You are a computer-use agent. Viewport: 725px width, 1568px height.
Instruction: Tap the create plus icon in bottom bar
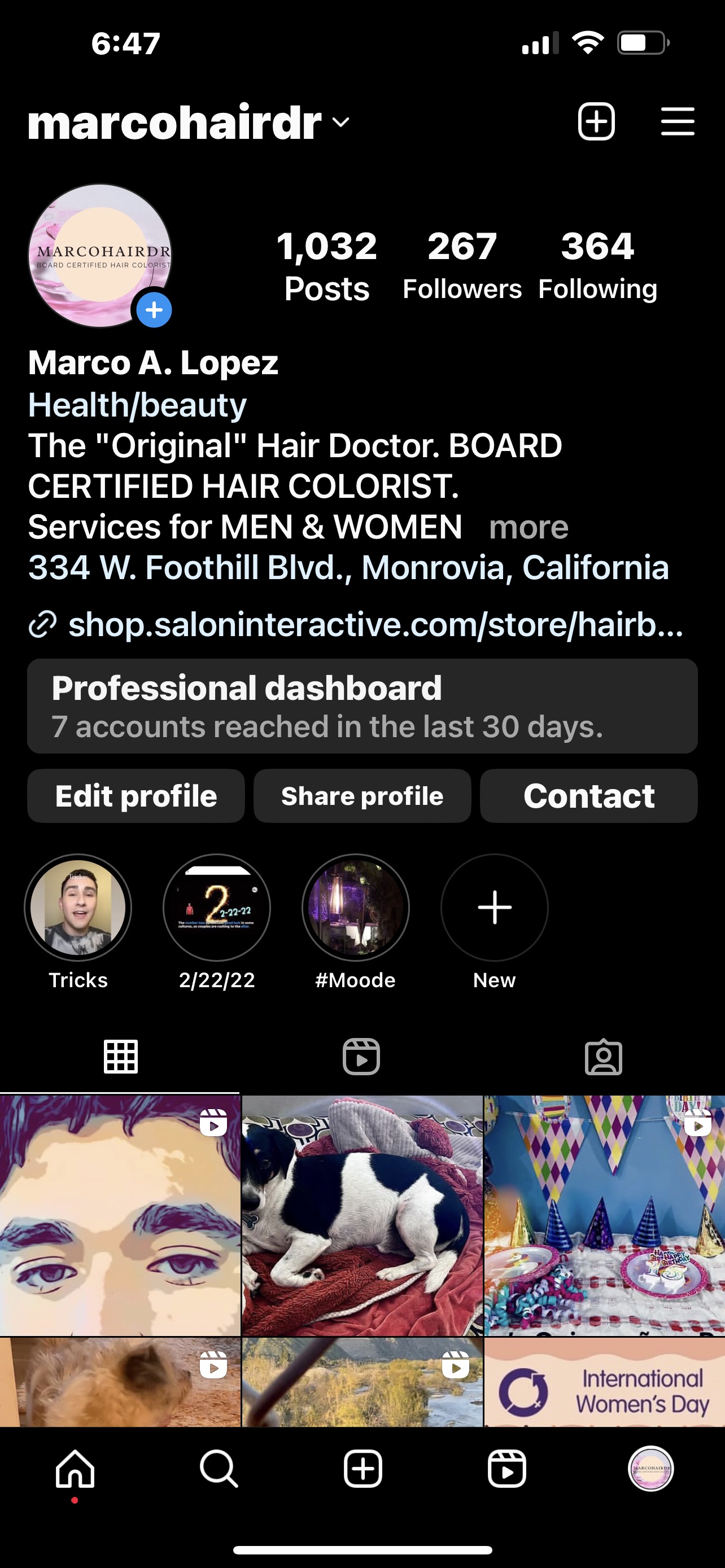pyautogui.click(x=363, y=1468)
